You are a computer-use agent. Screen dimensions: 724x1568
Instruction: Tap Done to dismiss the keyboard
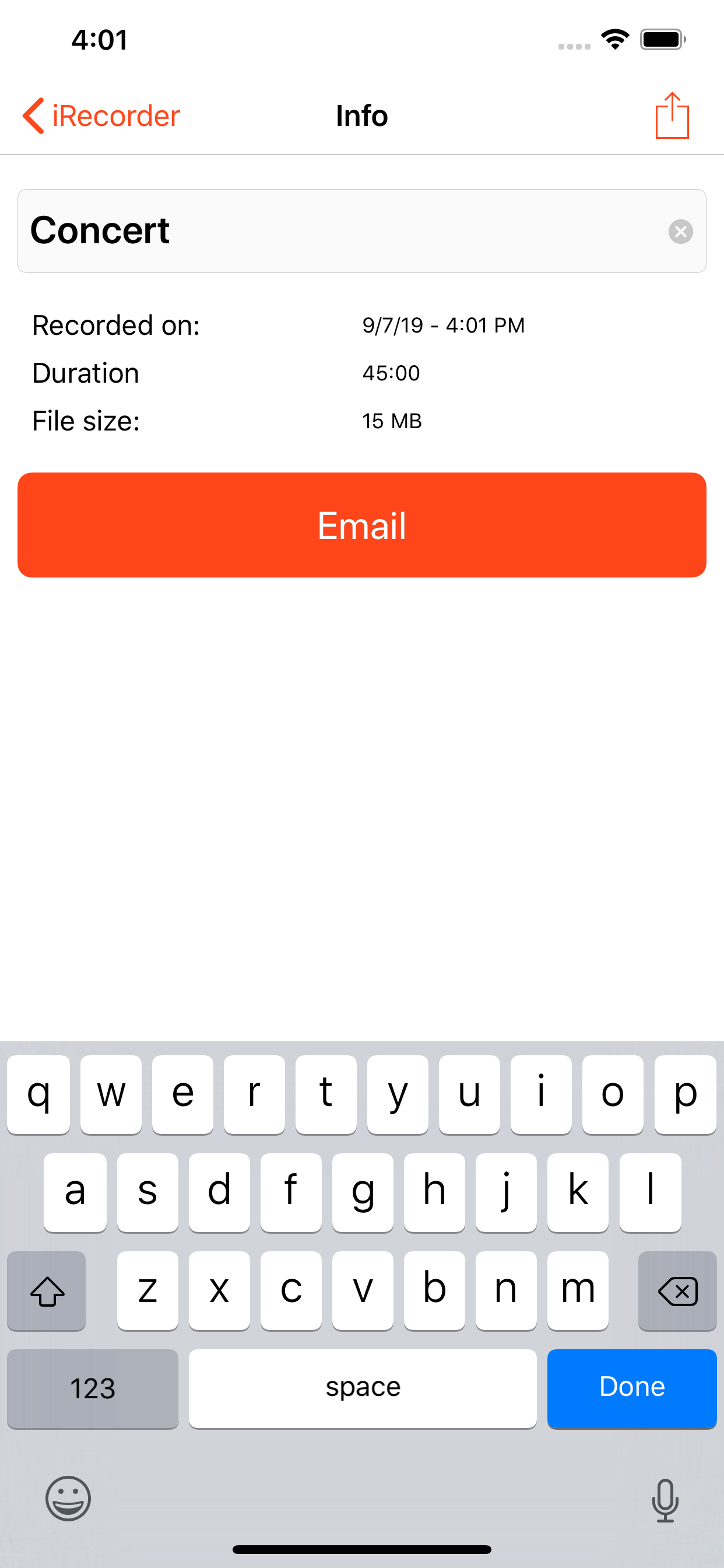pyautogui.click(x=631, y=1388)
